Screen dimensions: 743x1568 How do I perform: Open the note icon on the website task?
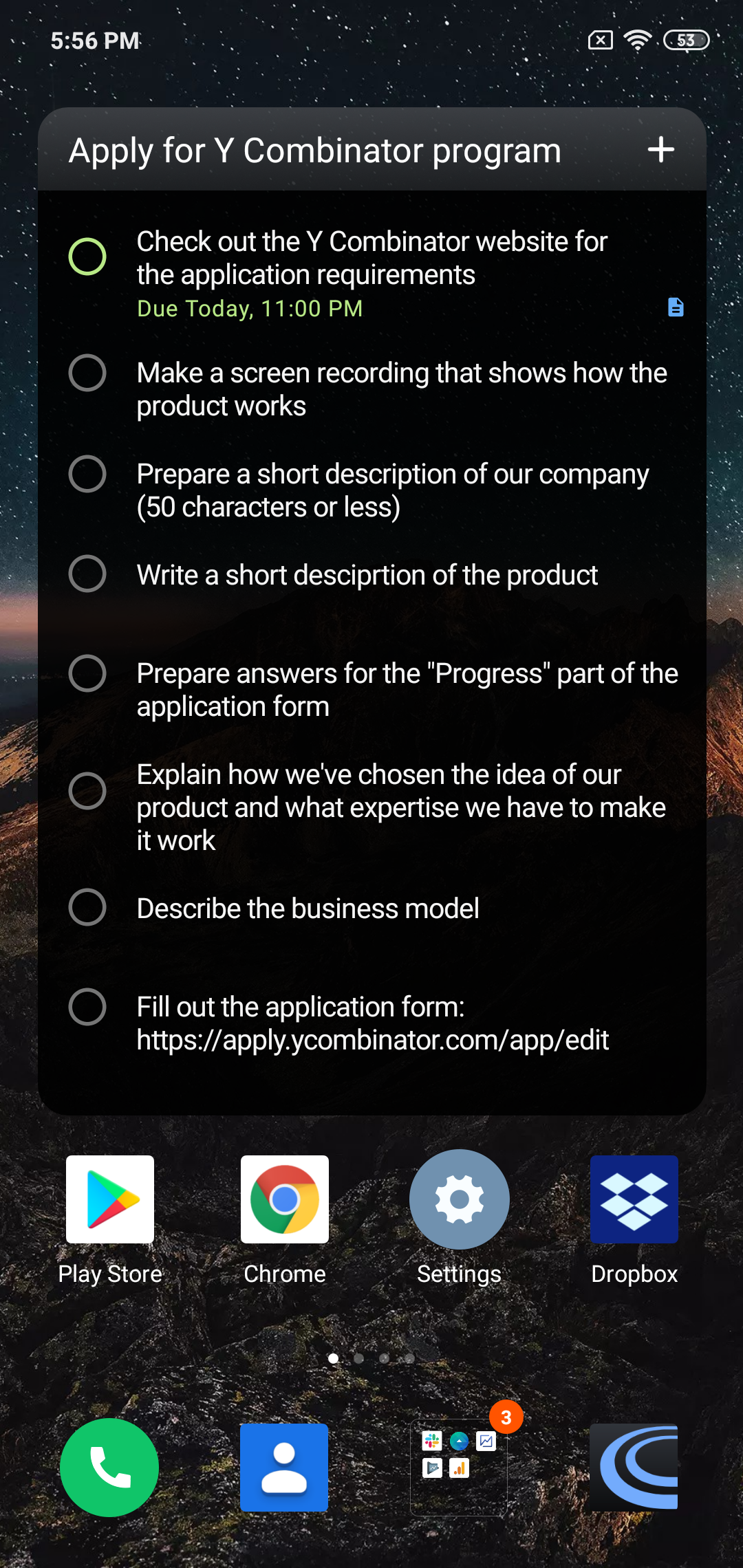pyautogui.click(x=676, y=307)
